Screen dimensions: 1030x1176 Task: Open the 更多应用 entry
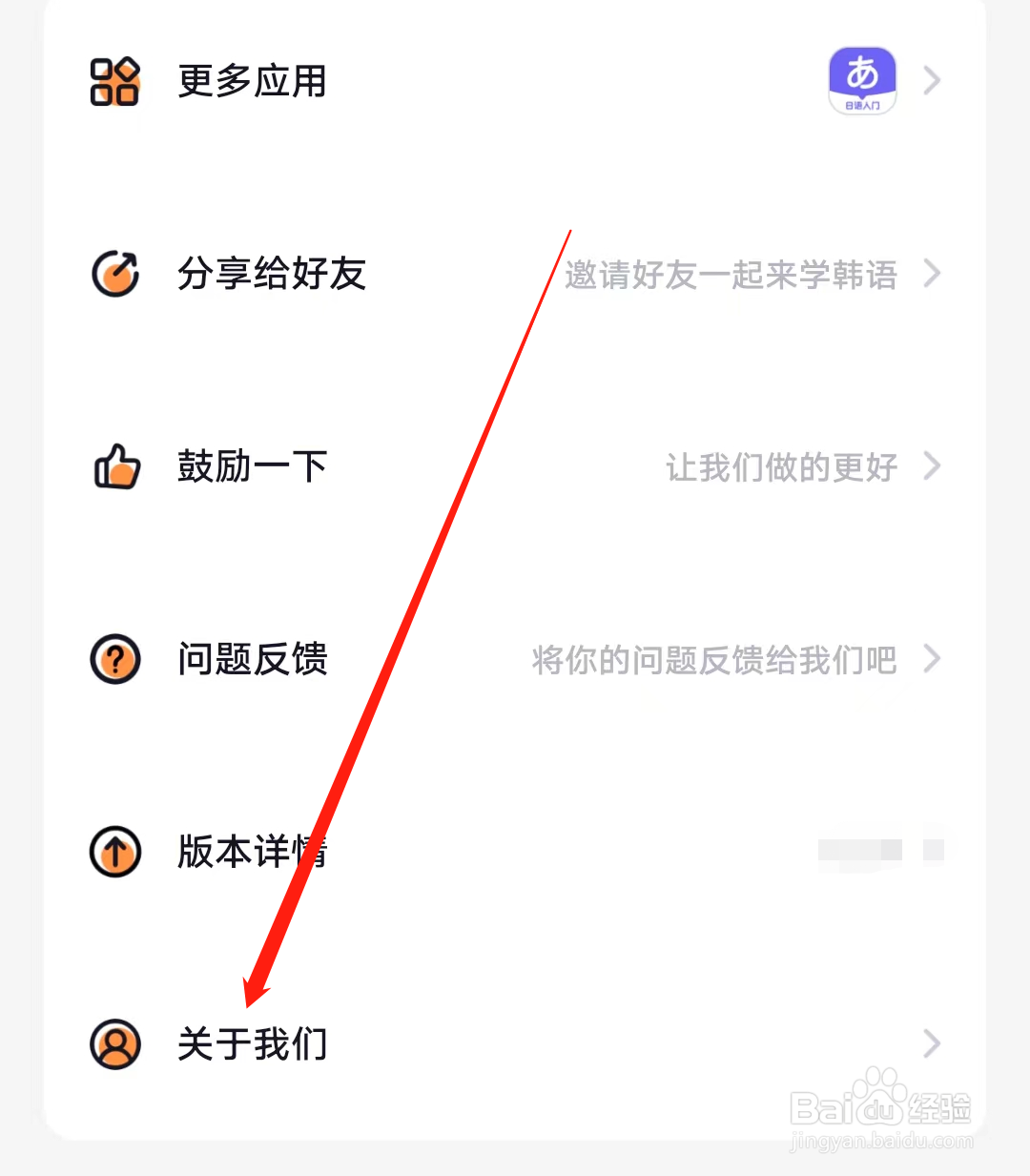click(251, 82)
